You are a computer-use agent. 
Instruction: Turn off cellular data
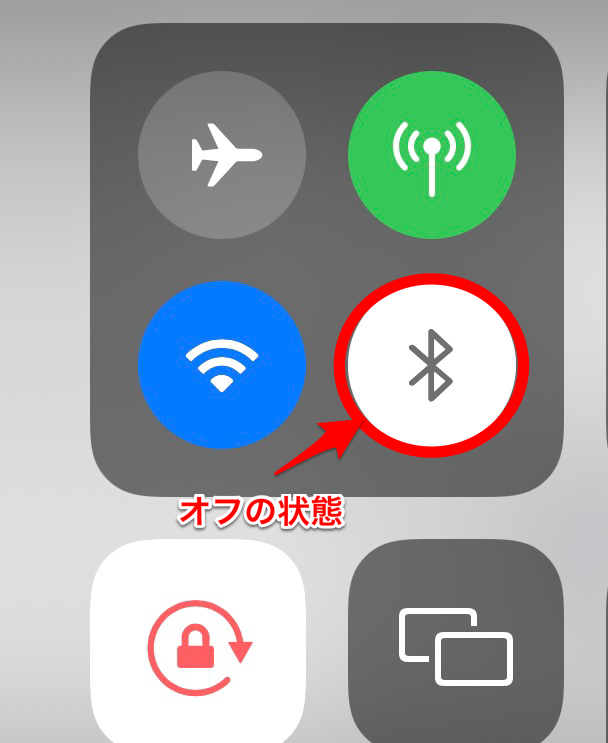point(432,154)
